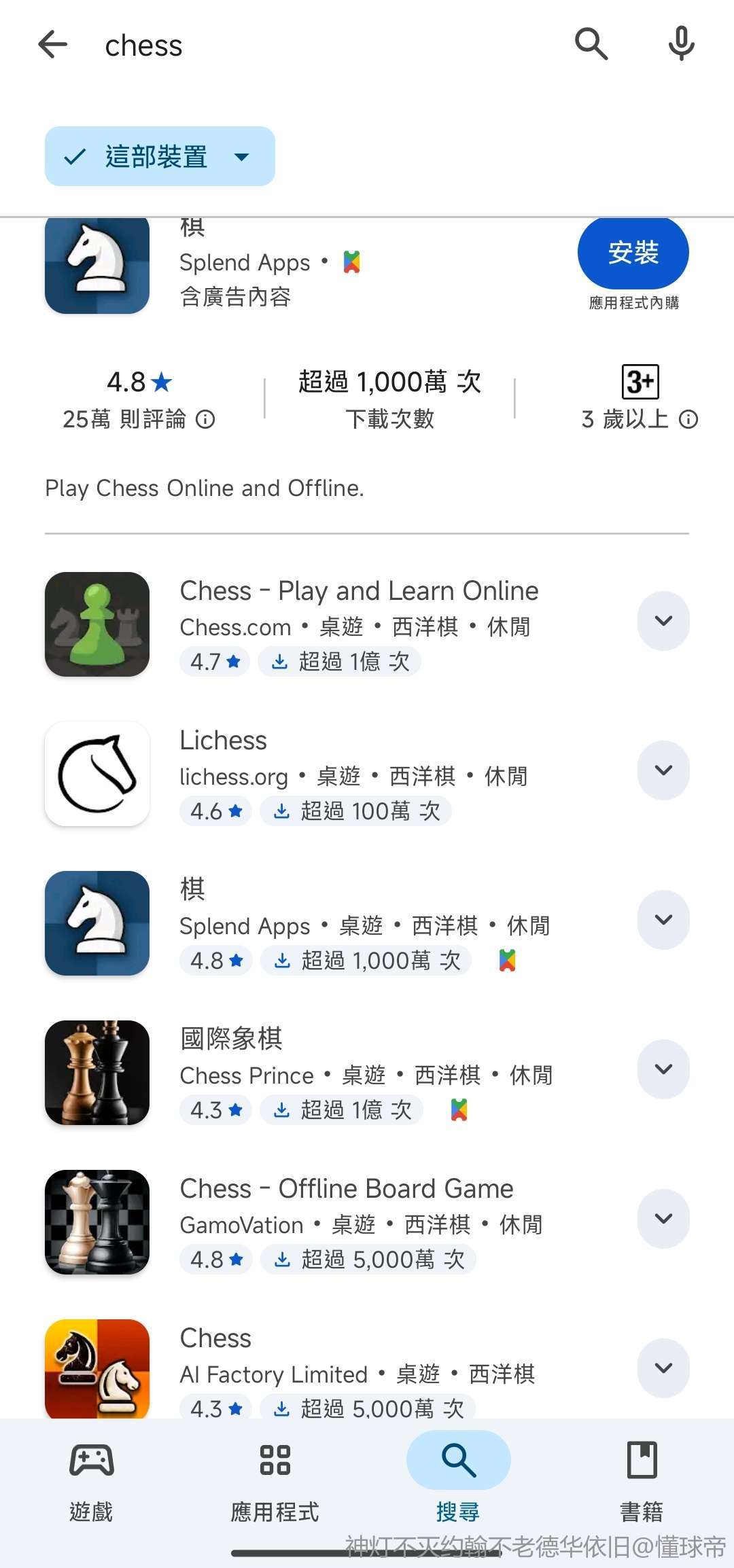
Task: Start voice search with the microphone
Action: tap(681, 45)
